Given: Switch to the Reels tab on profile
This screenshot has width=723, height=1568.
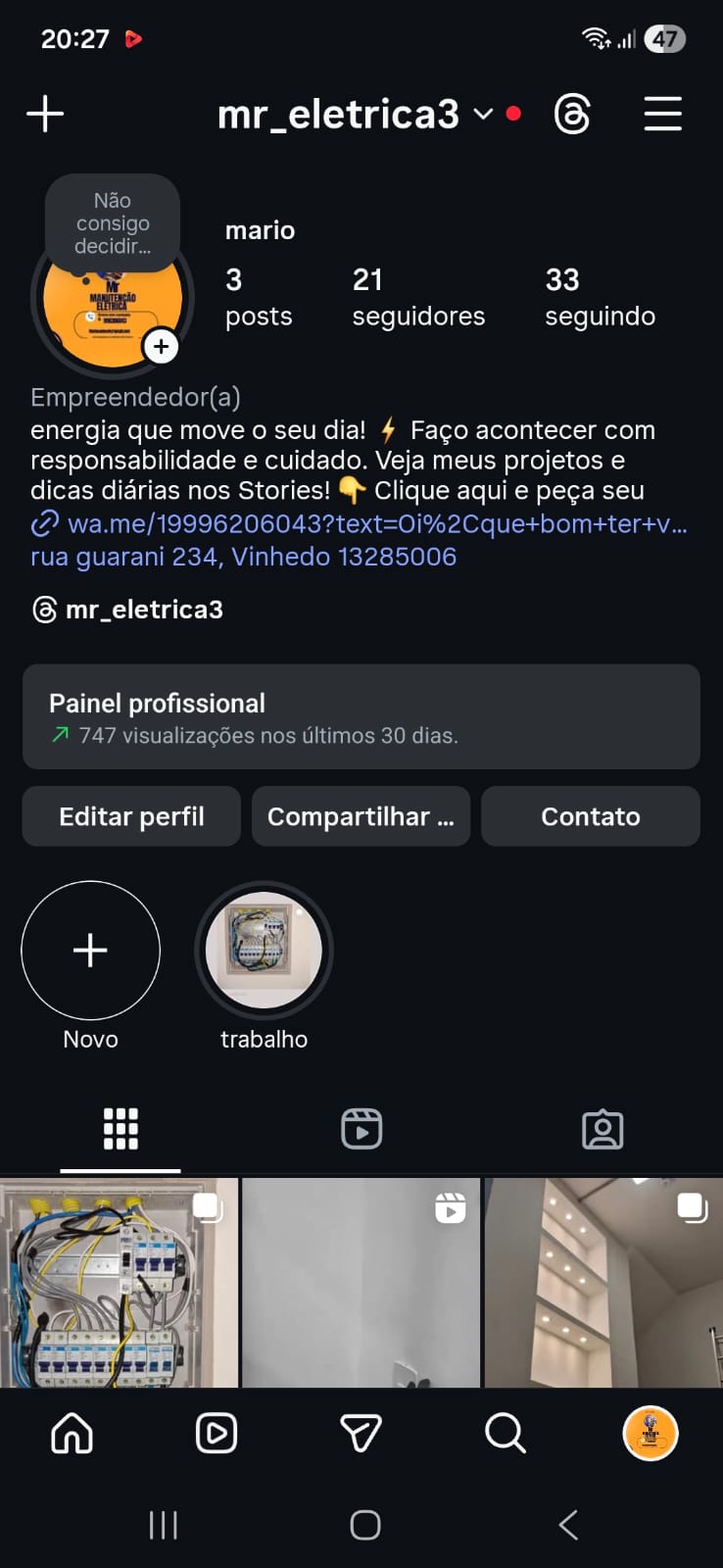Looking at the screenshot, I should coord(361,1129).
